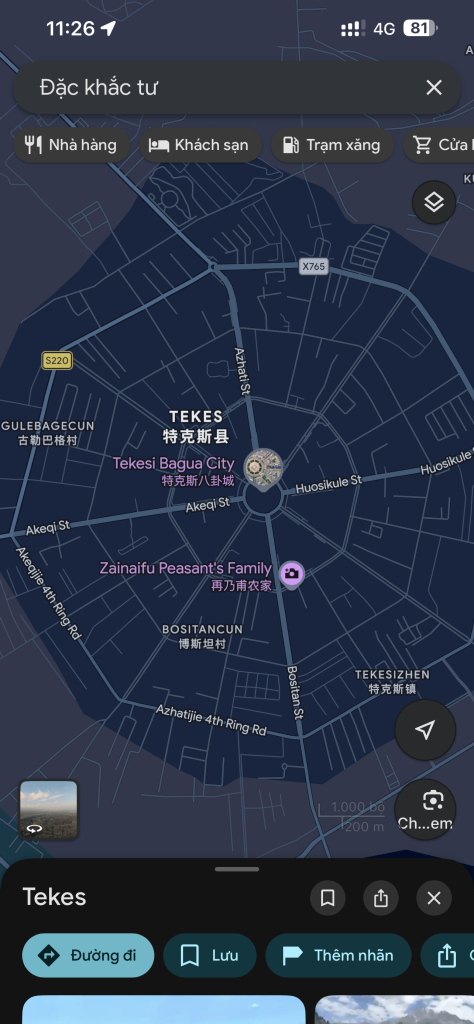Tap the search field showing Đặc khắc tư
474x1024 pixels.
pos(222,88)
